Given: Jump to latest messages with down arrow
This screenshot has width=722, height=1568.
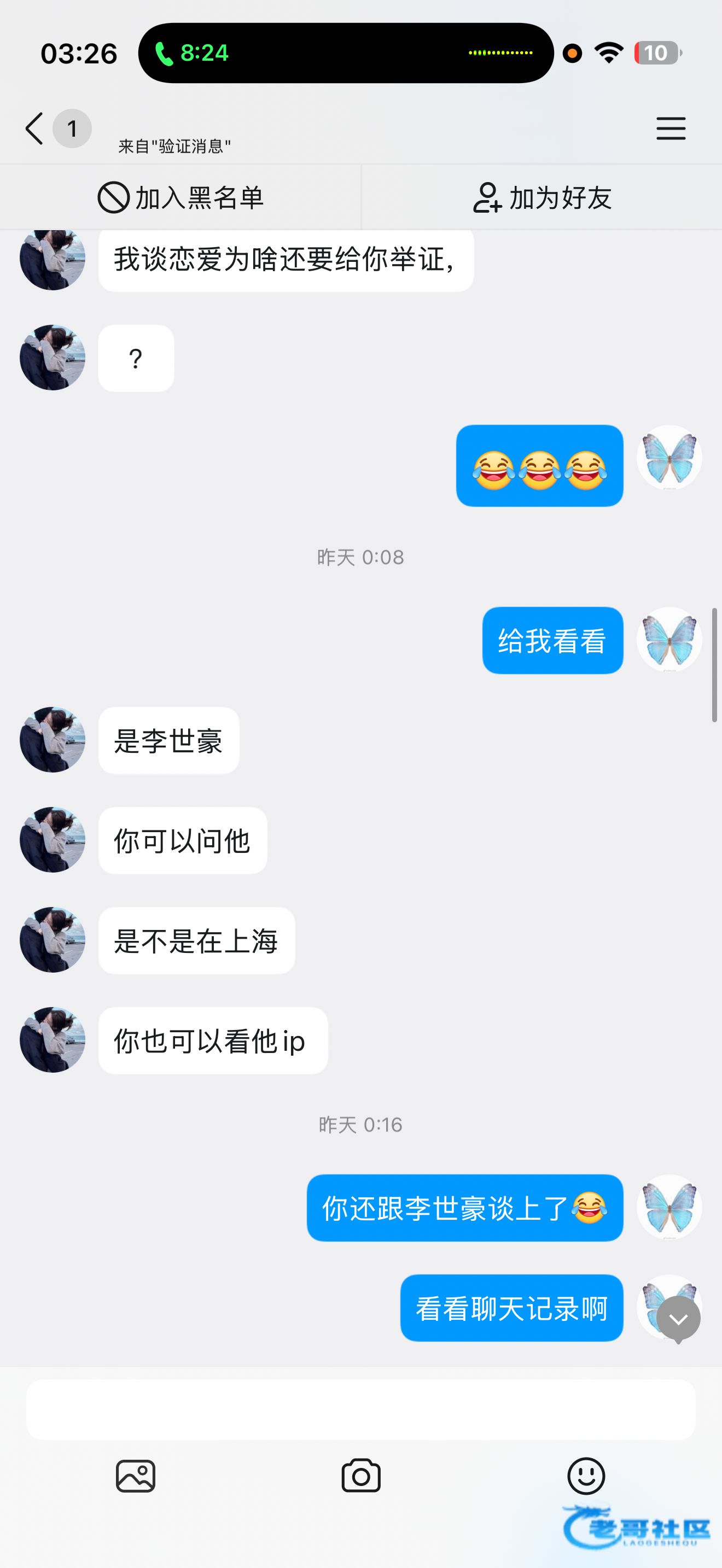Looking at the screenshot, I should (x=678, y=1319).
